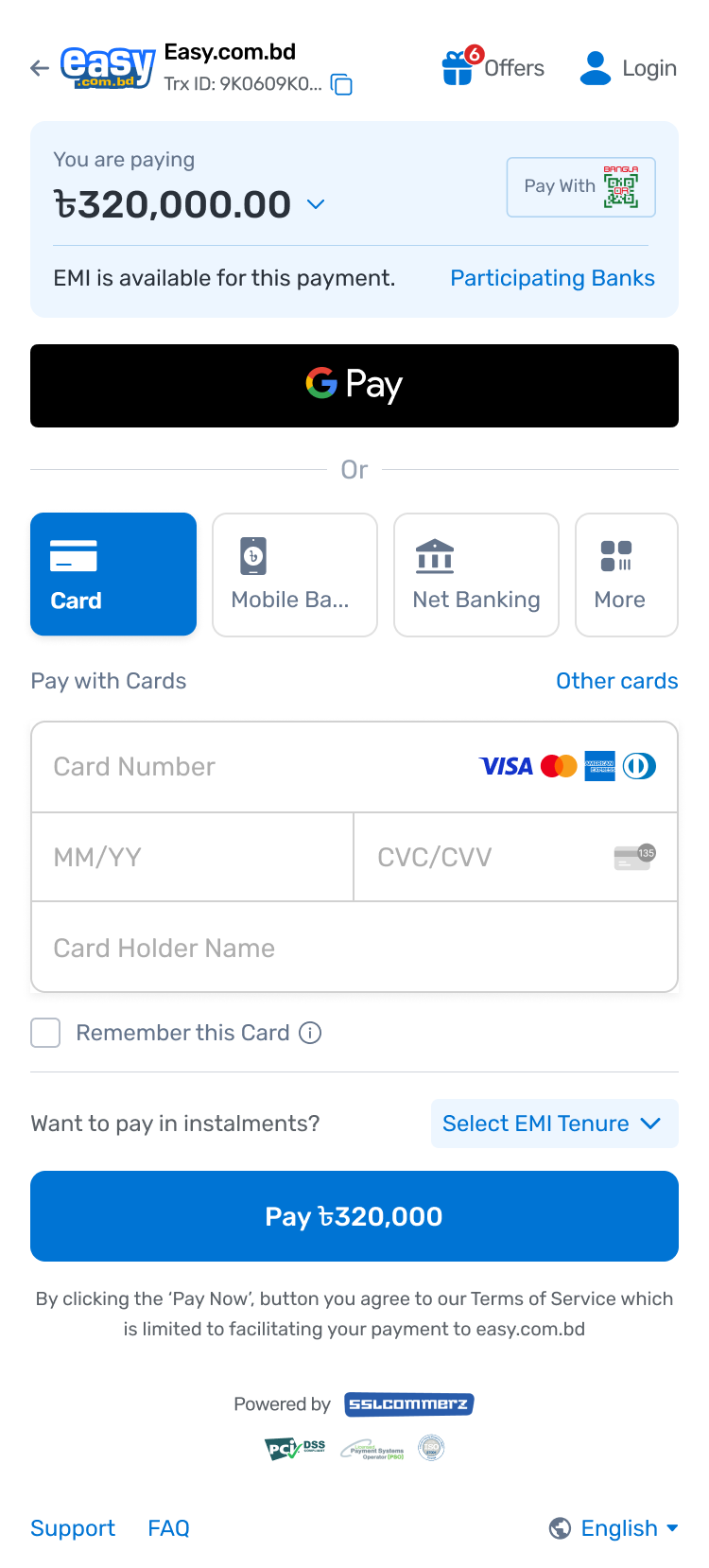Pay using Google Pay

(354, 386)
